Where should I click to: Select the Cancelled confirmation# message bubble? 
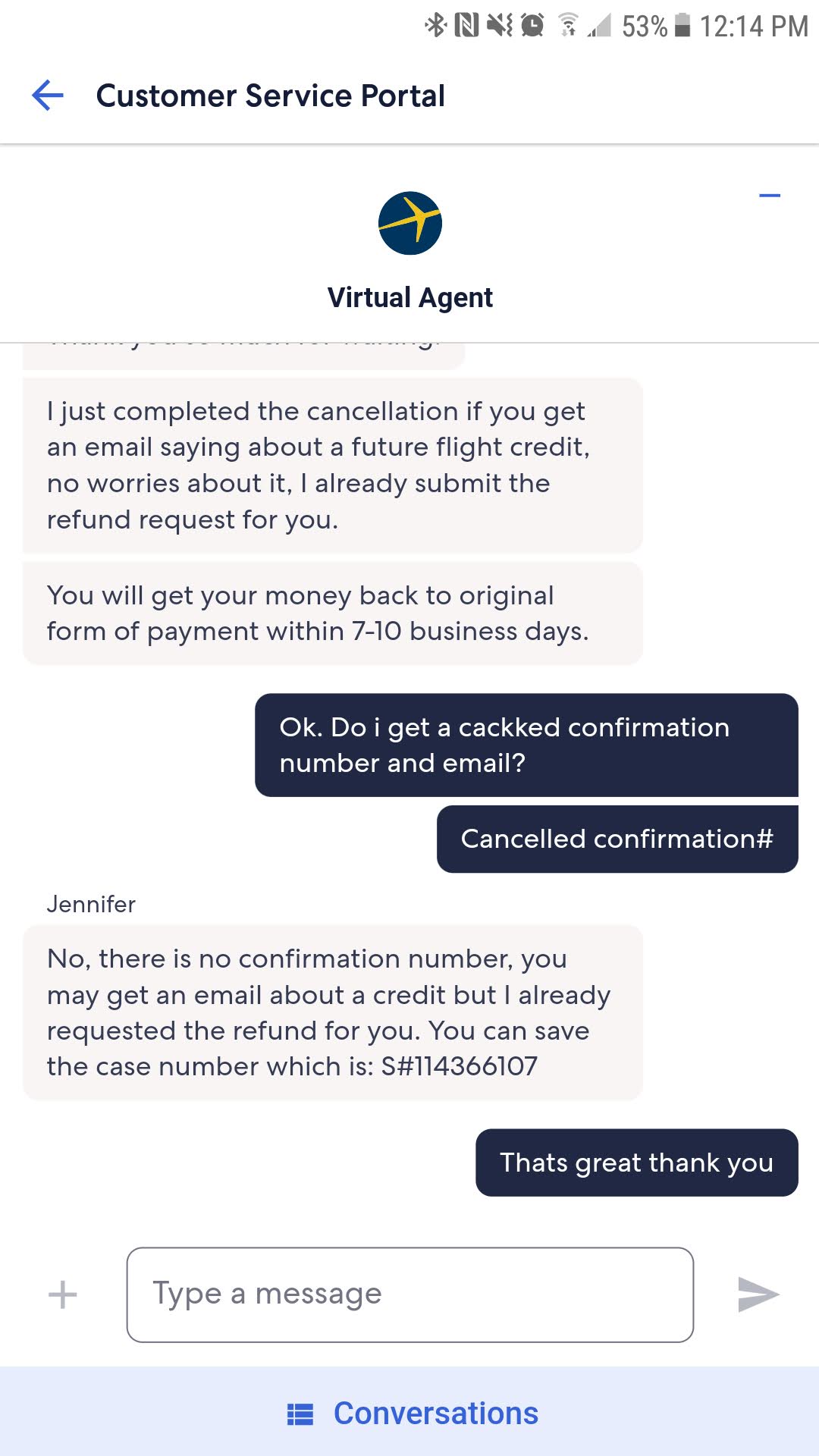click(x=617, y=839)
